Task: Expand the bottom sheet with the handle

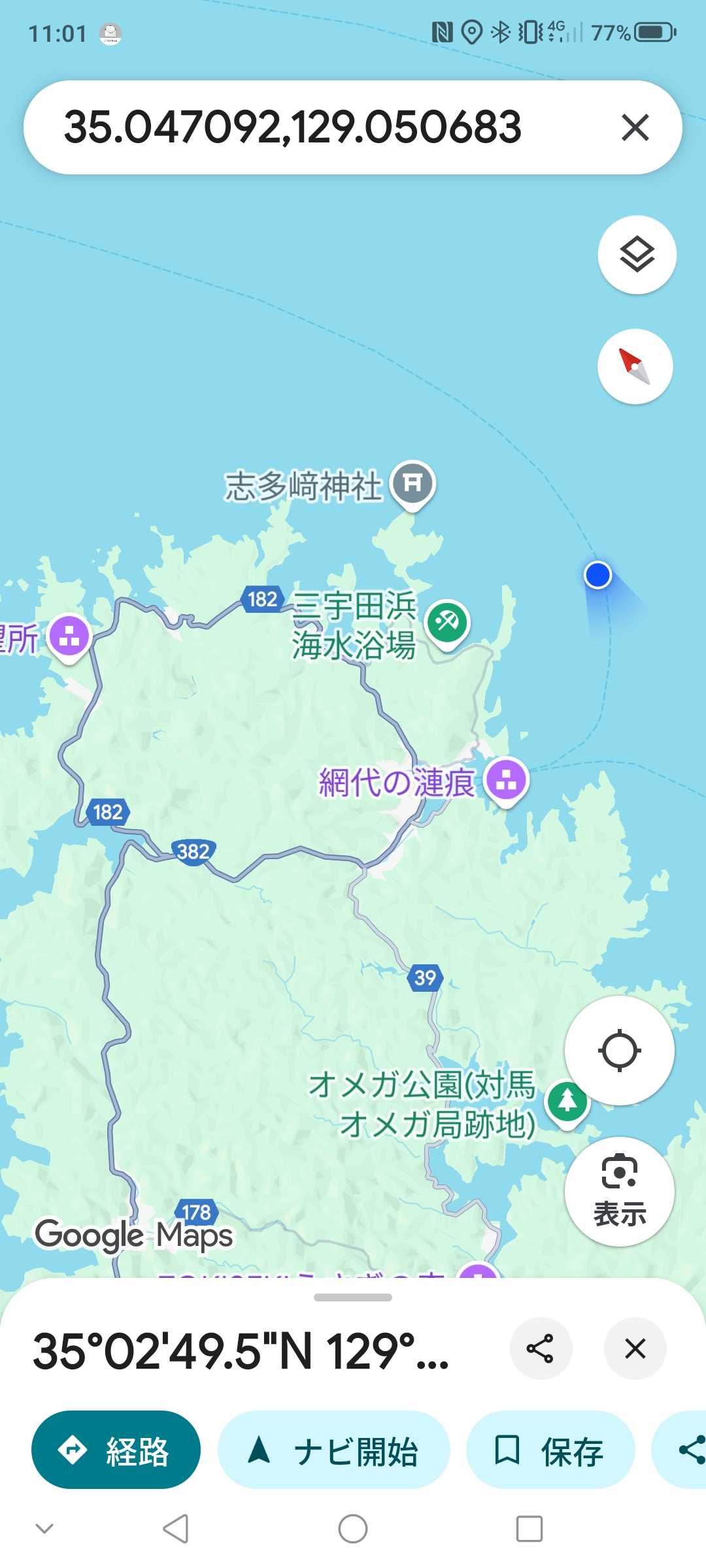Action: [353, 1298]
